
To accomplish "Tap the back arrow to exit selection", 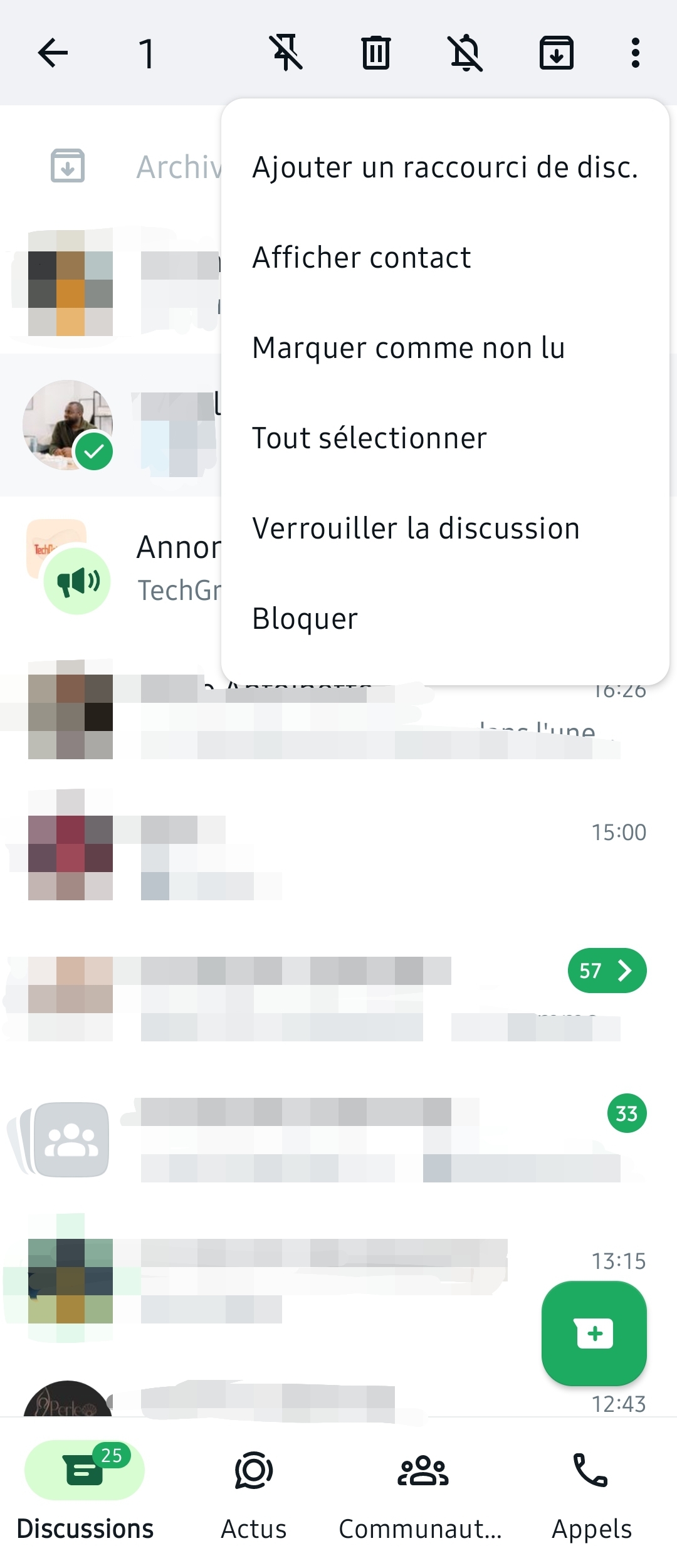I will click(x=53, y=53).
